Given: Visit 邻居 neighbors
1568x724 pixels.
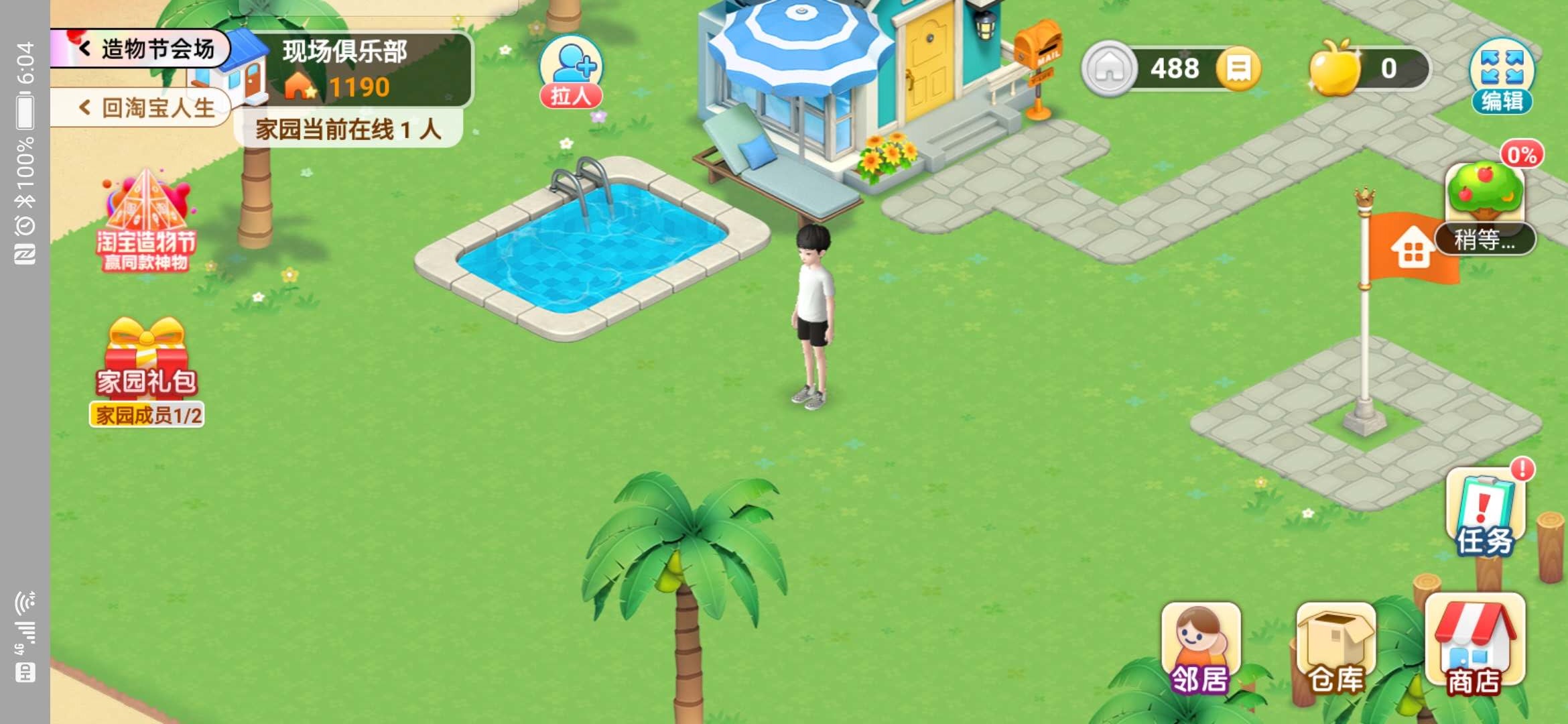Looking at the screenshot, I should (1200, 649).
